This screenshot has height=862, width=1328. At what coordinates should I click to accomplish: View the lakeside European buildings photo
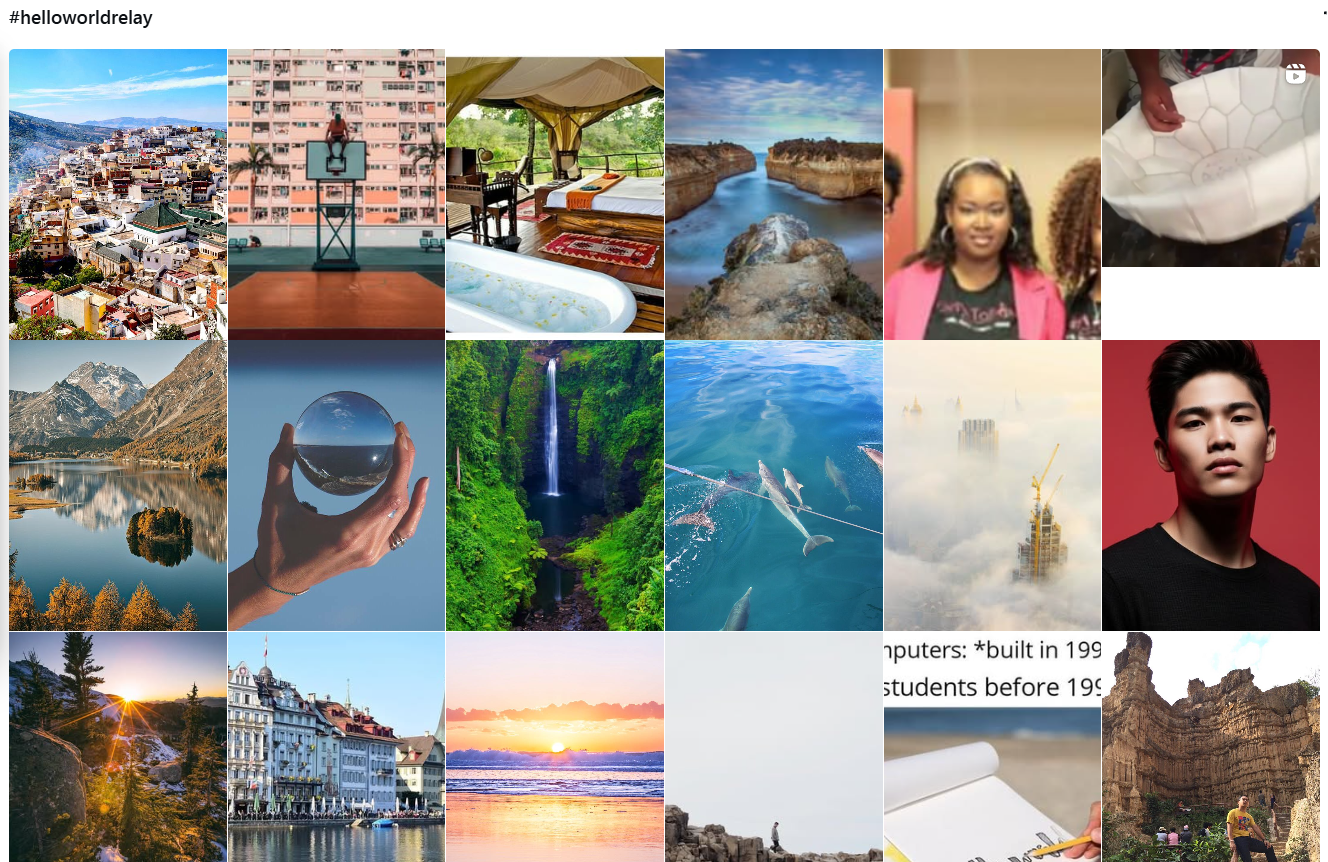click(336, 747)
